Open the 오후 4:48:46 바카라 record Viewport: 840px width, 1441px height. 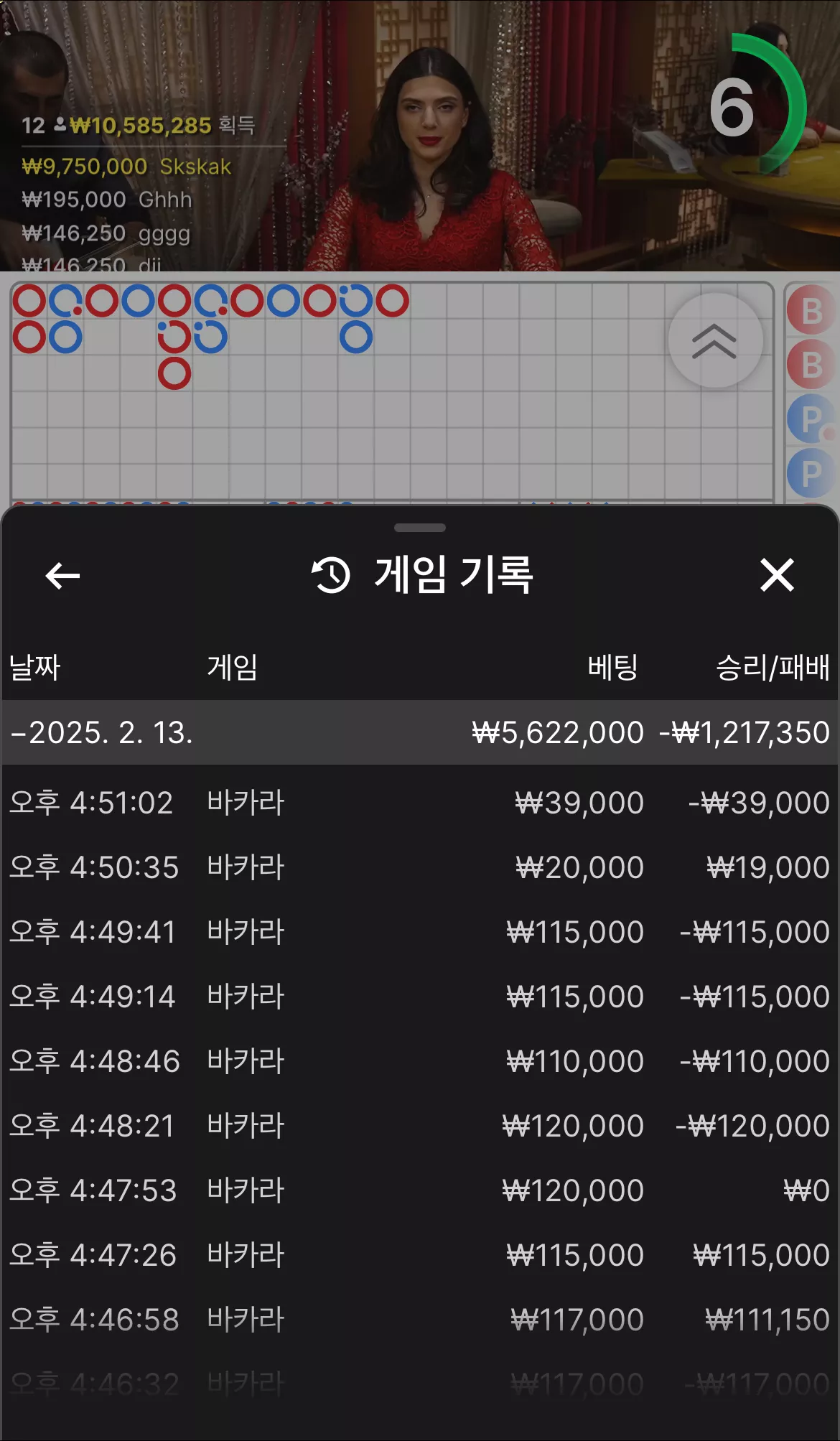420,1061
